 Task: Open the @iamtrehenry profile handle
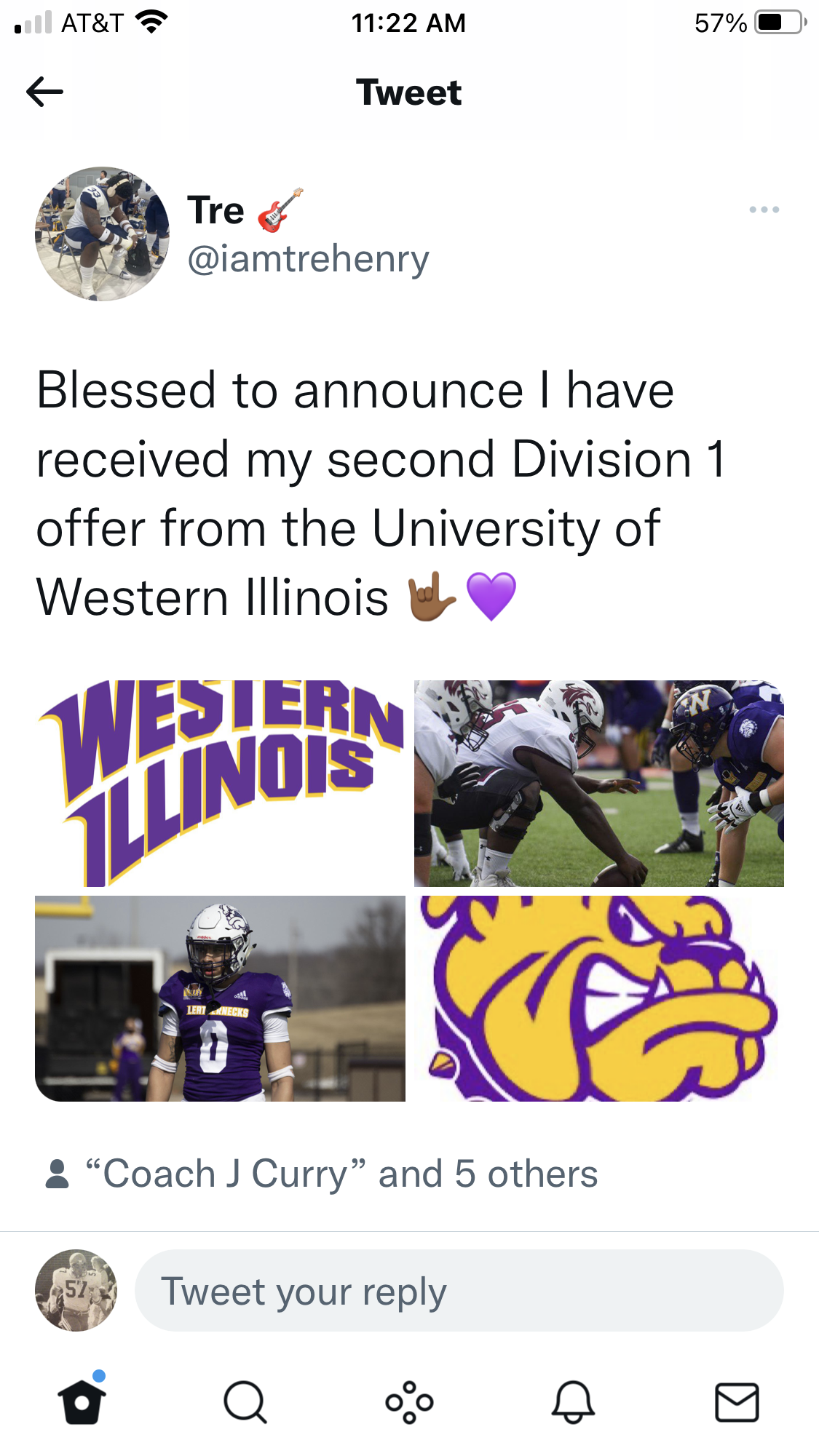pos(308,258)
